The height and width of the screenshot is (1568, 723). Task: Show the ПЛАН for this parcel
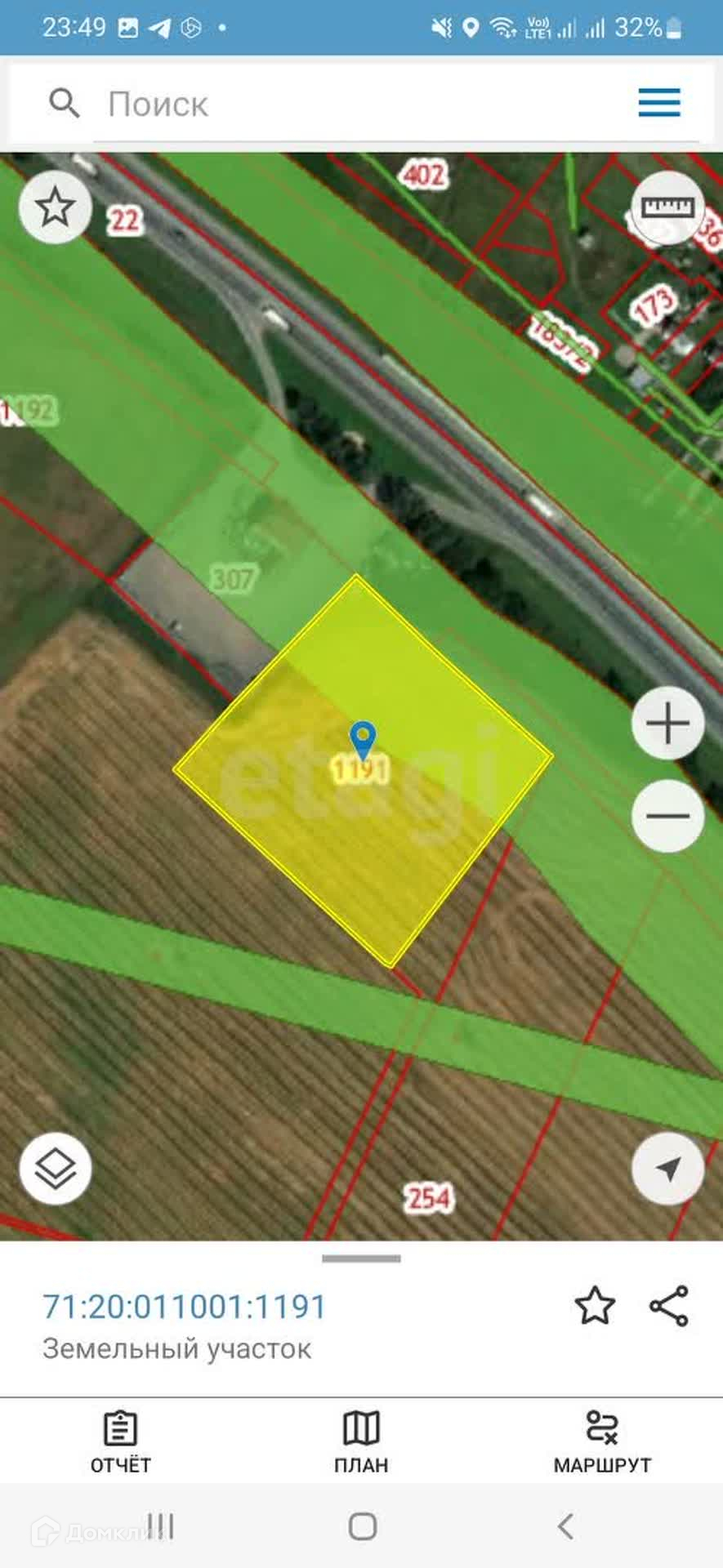(x=361, y=1442)
